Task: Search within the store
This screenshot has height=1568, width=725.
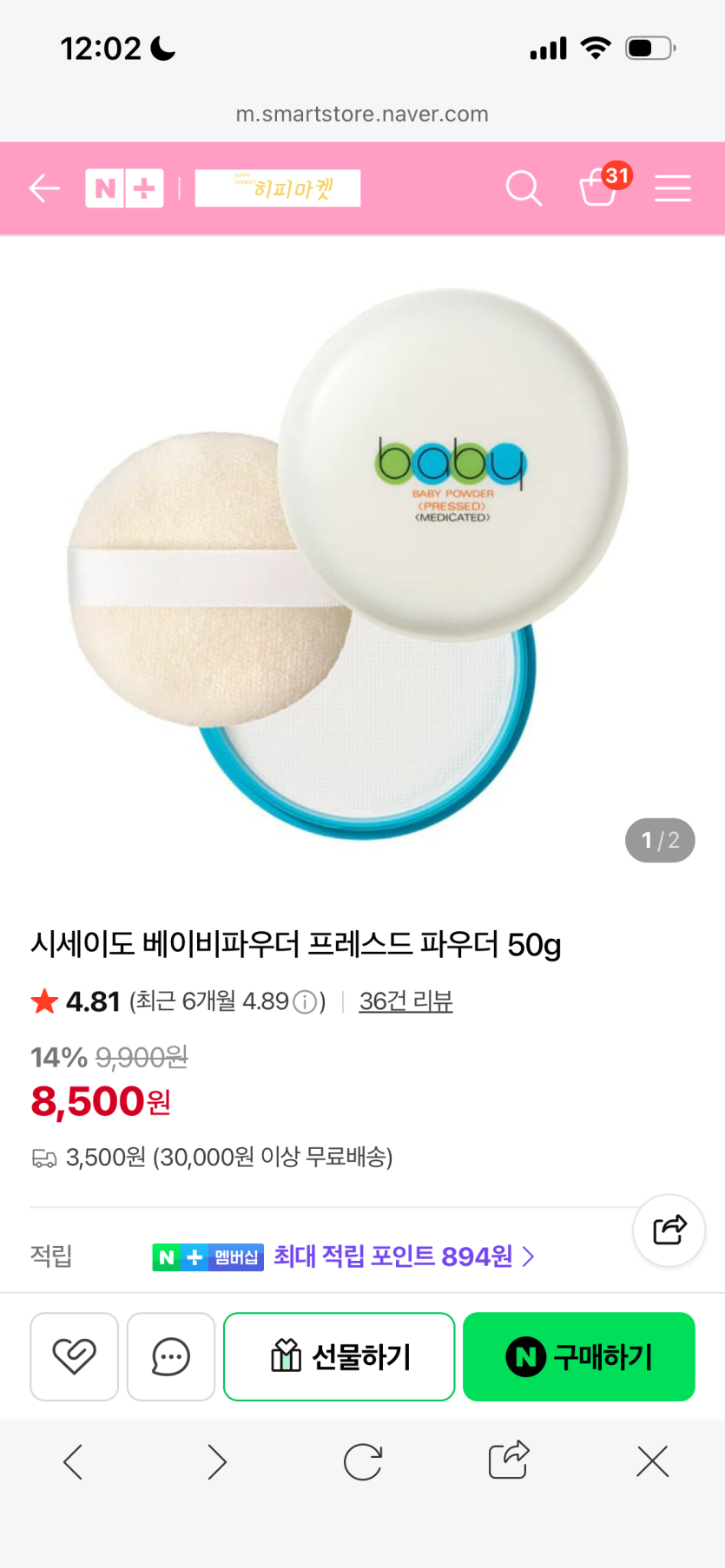Action: [x=524, y=188]
